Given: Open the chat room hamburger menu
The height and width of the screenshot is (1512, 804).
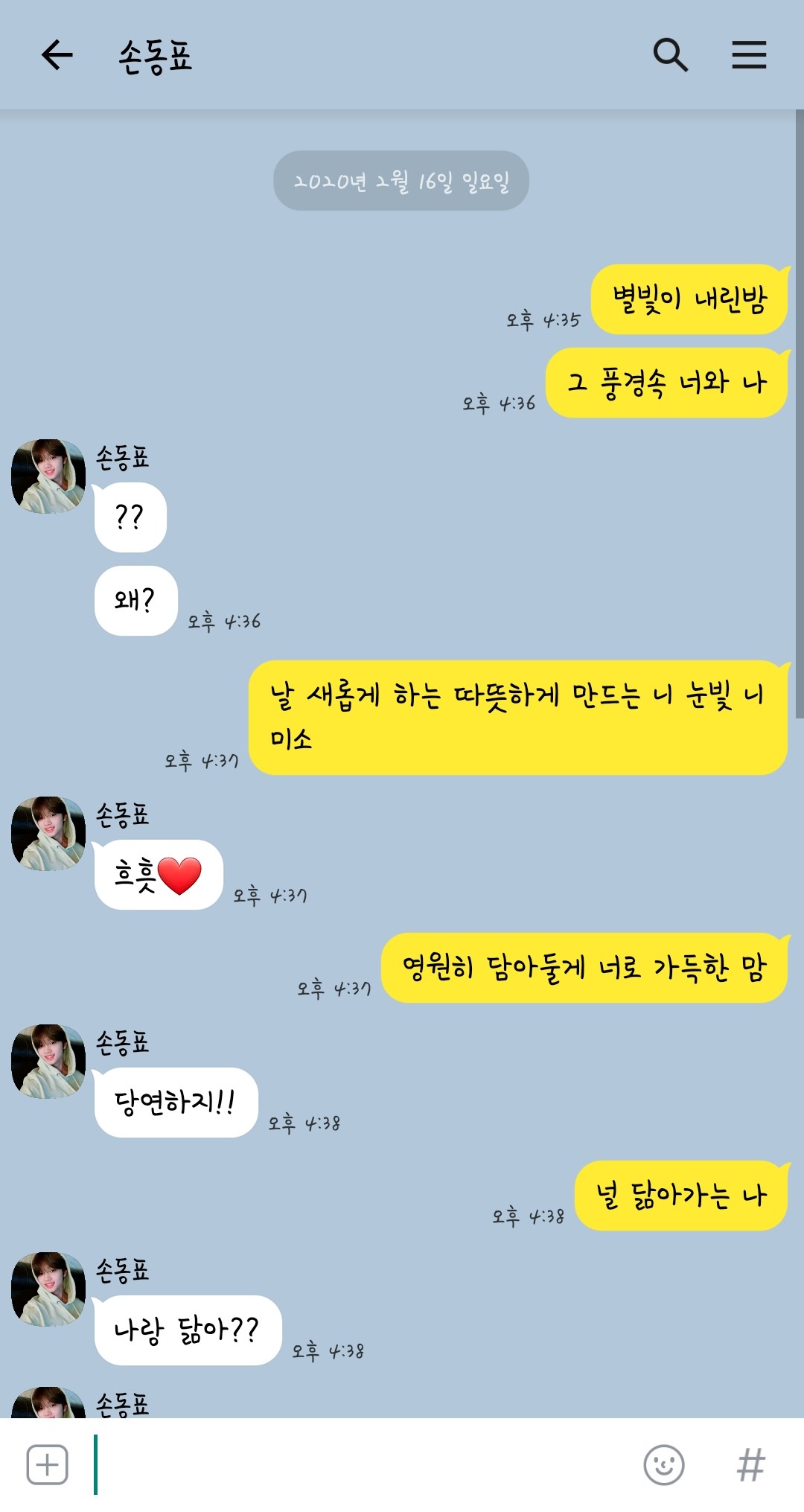Looking at the screenshot, I should 748,55.
